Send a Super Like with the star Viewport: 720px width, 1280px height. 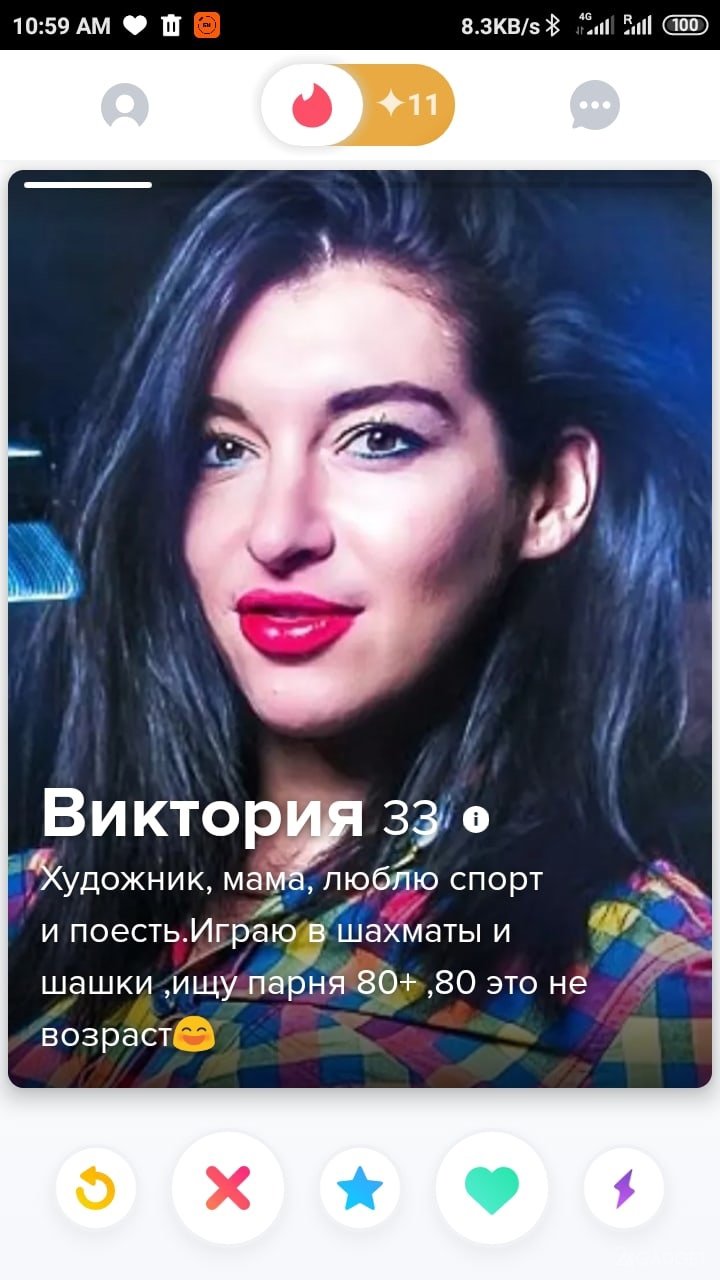click(360, 1189)
